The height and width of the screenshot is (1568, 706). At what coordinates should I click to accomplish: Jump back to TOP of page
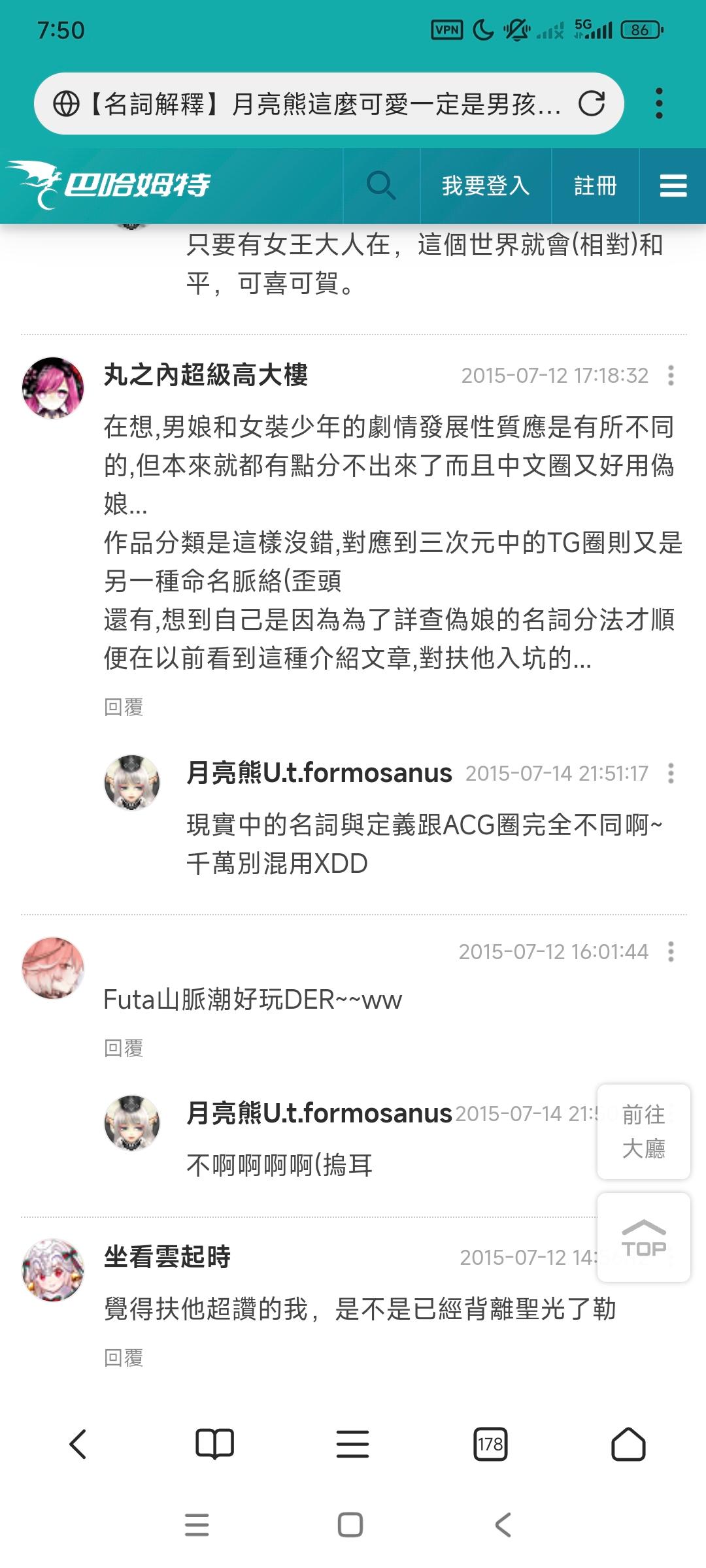tap(643, 1238)
